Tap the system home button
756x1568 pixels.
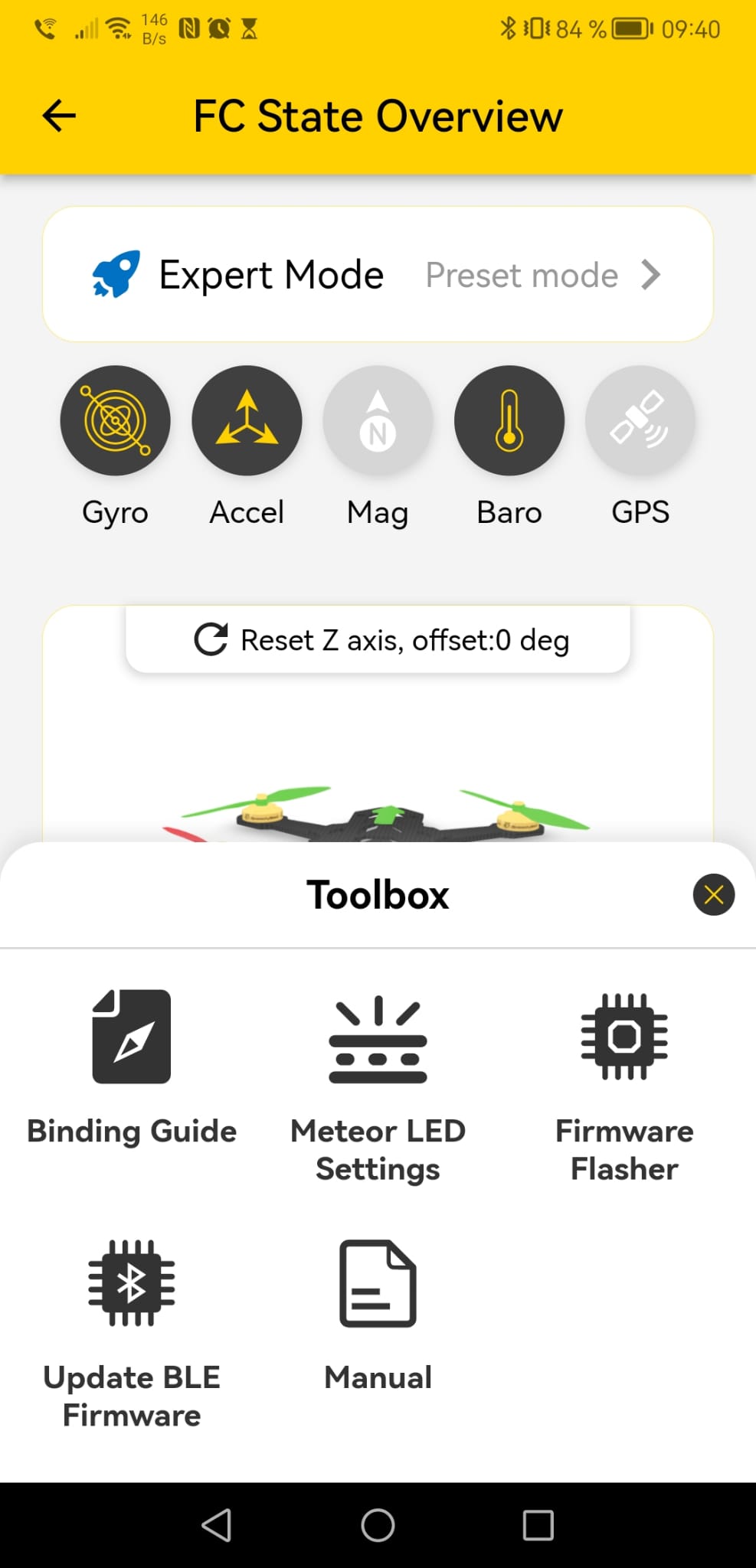coord(378,1525)
